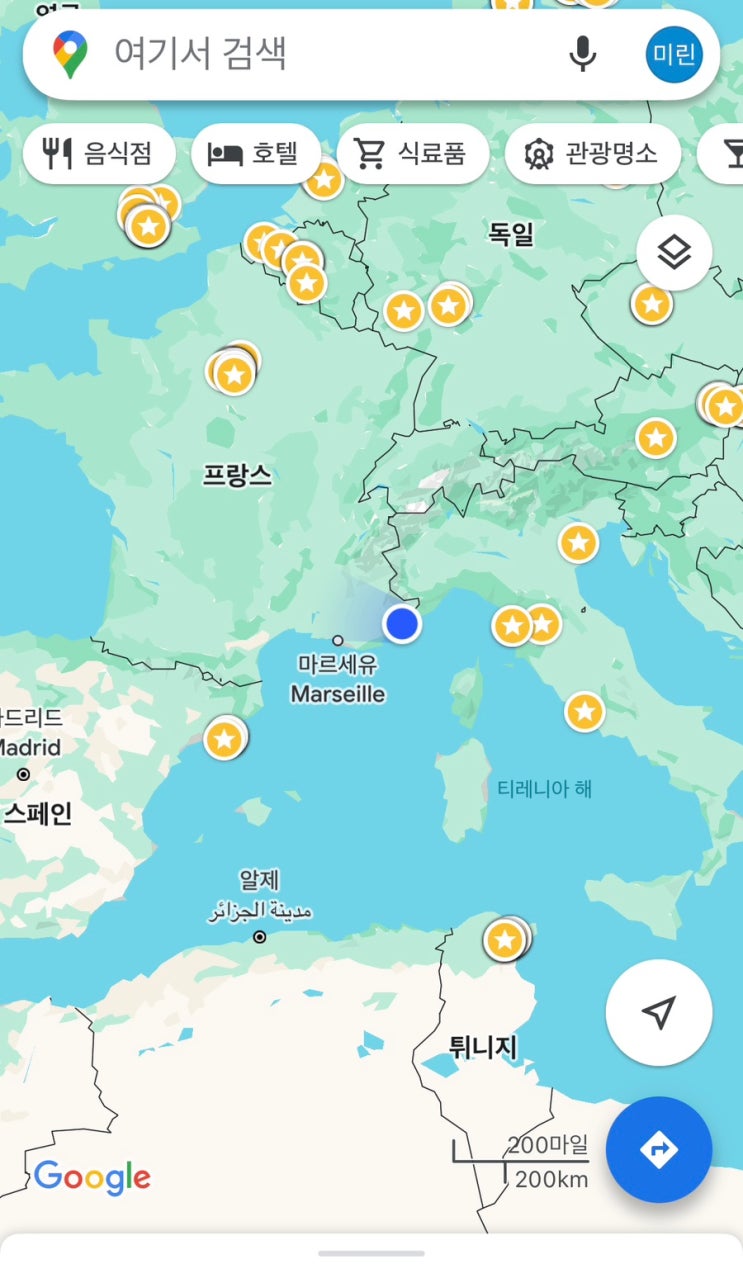
Task: Open the map layers selector
Action: [674, 253]
